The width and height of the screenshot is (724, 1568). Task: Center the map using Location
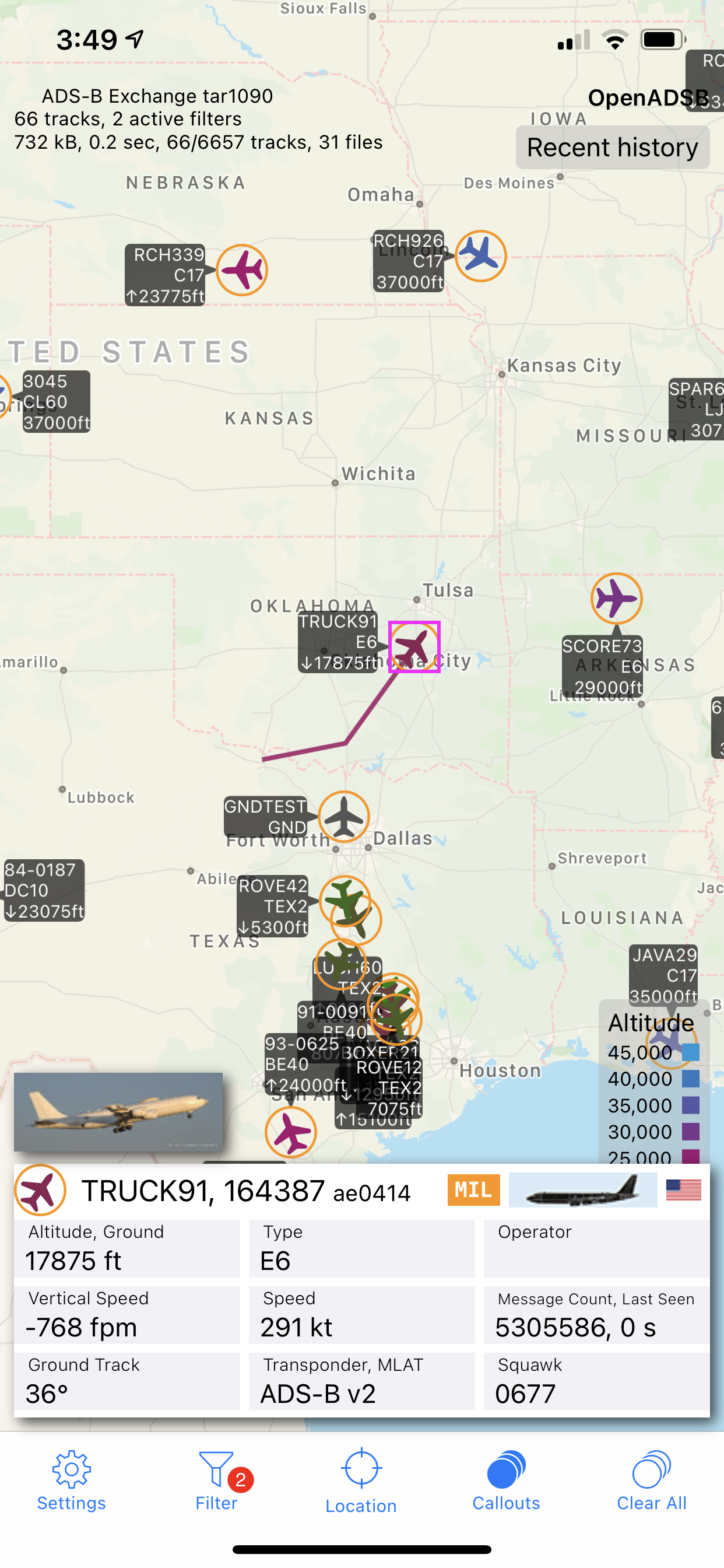point(361,1480)
